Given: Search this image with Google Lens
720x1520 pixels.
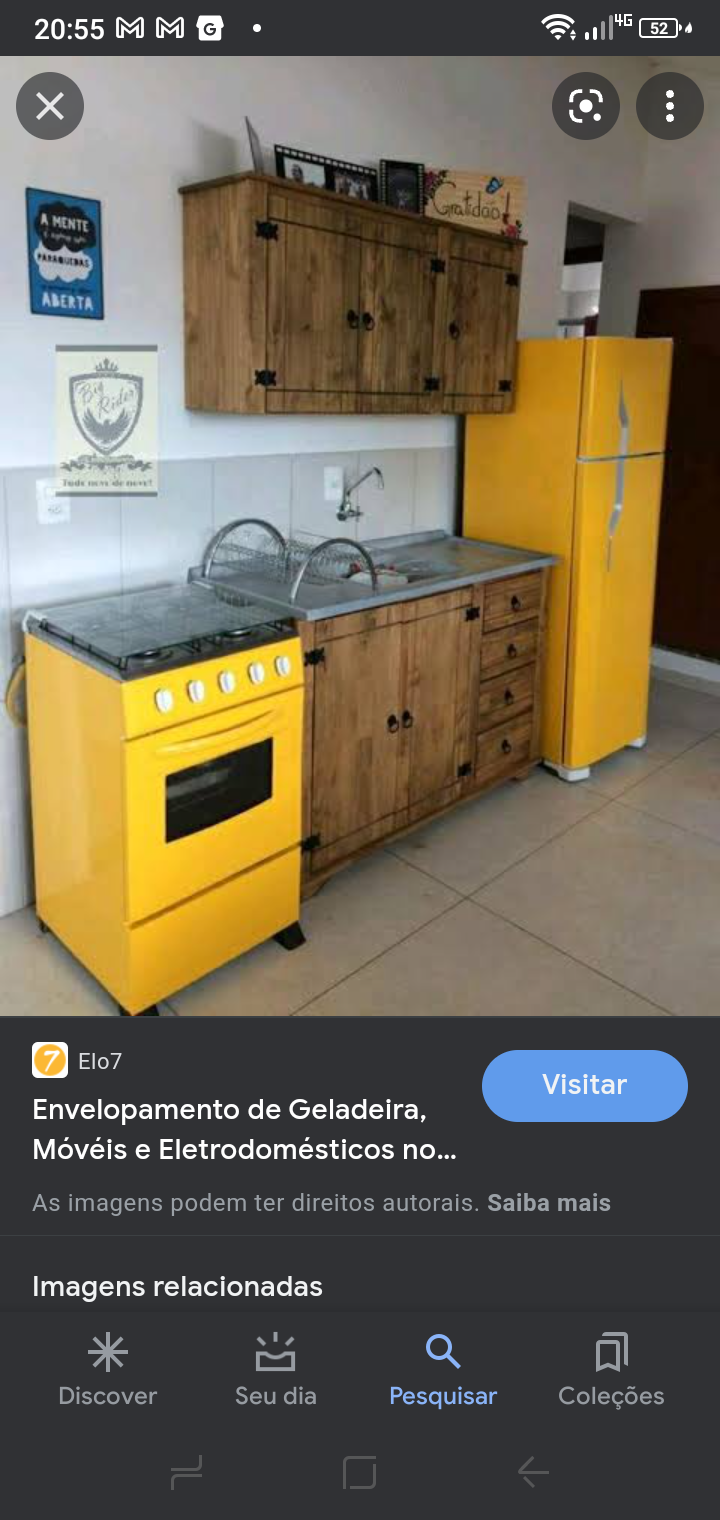Looking at the screenshot, I should point(586,106).
